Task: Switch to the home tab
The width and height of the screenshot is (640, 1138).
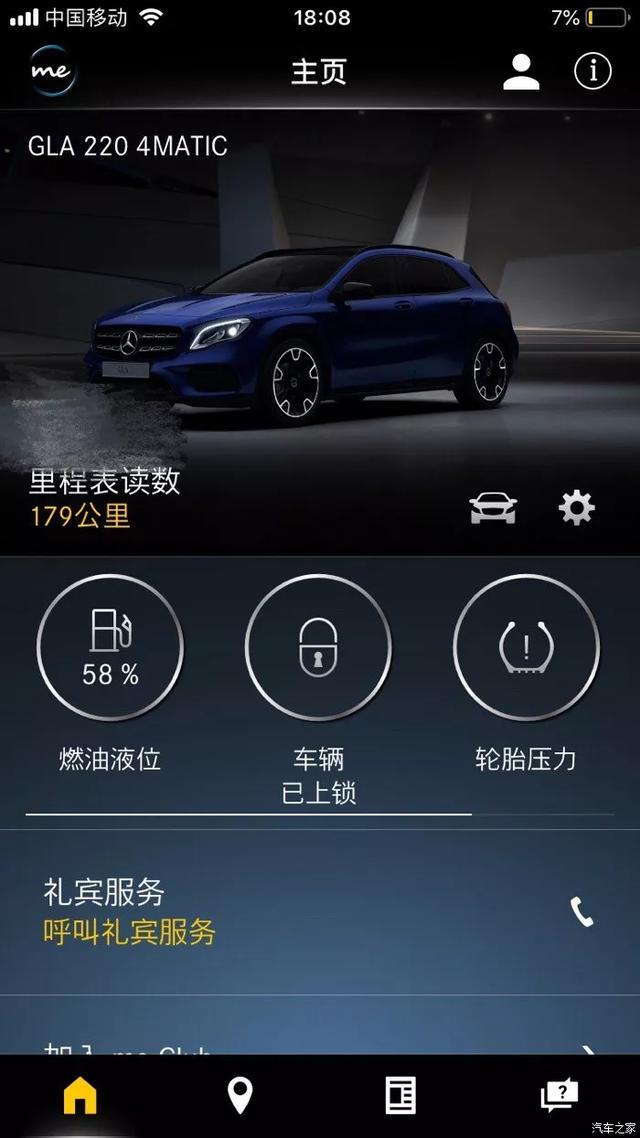Action: [80, 1096]
